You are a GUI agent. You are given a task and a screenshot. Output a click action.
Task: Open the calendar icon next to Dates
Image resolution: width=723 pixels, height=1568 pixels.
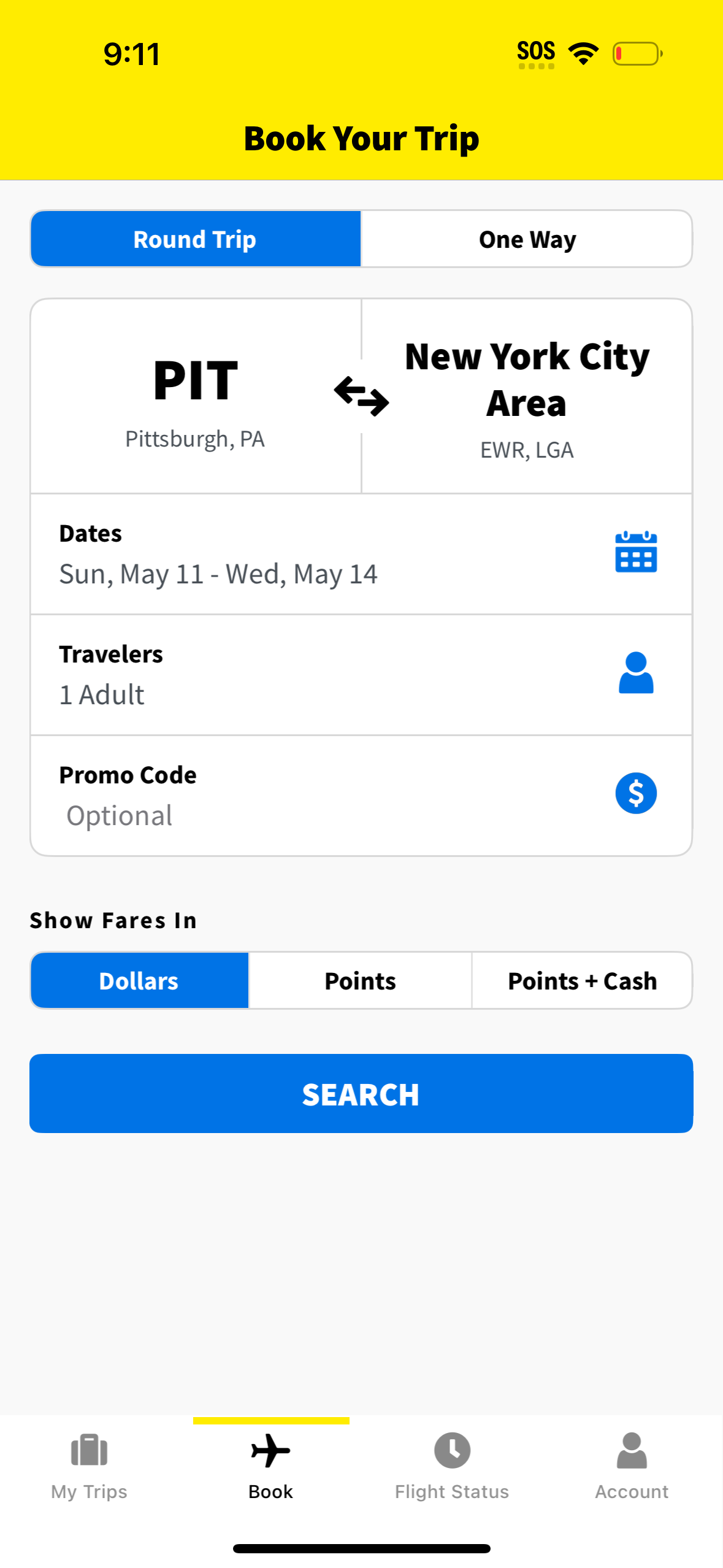(636, 553)
